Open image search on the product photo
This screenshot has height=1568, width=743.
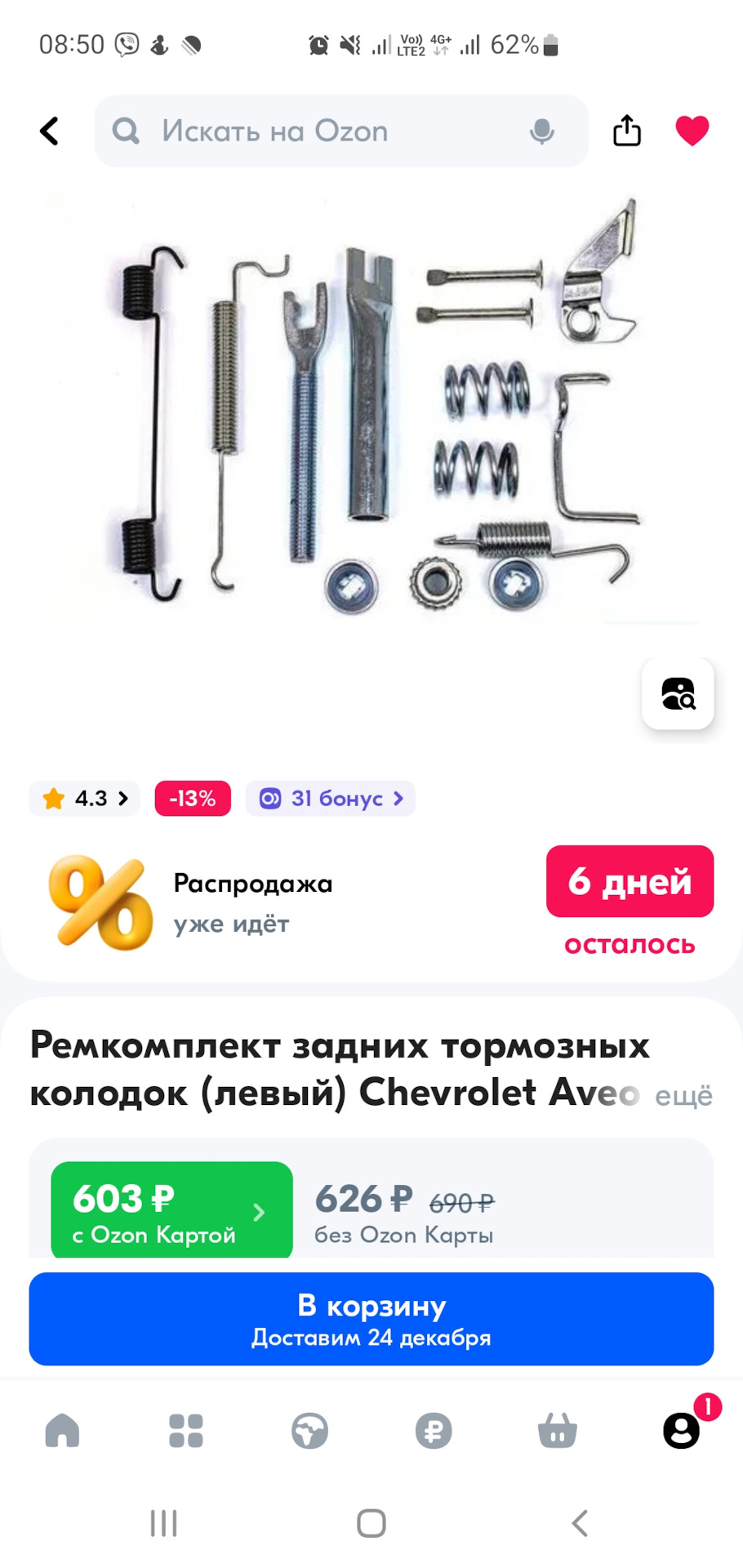[x=678, y=695]
